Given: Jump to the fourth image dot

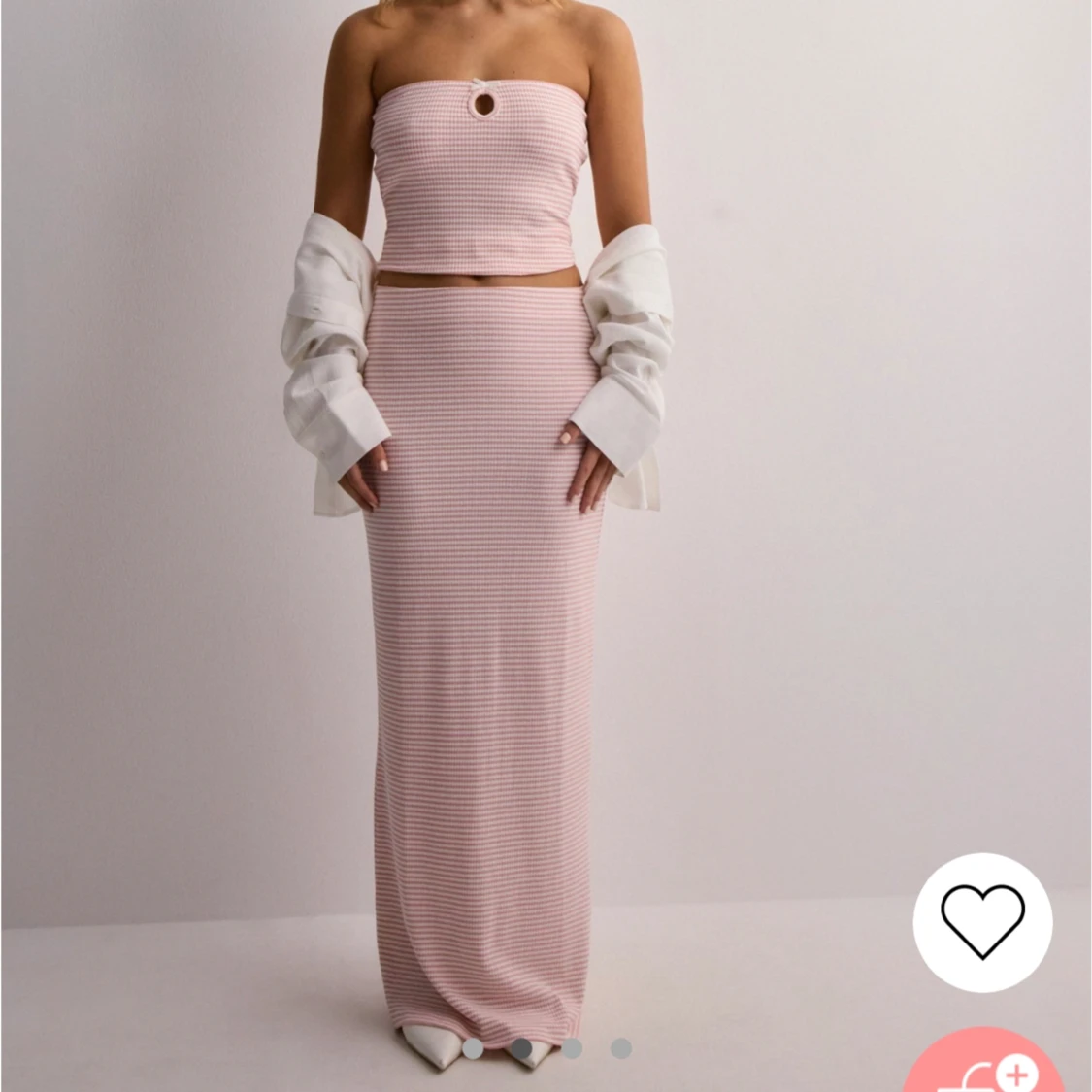Looking at the screenshot, I should pos(621,1048).
